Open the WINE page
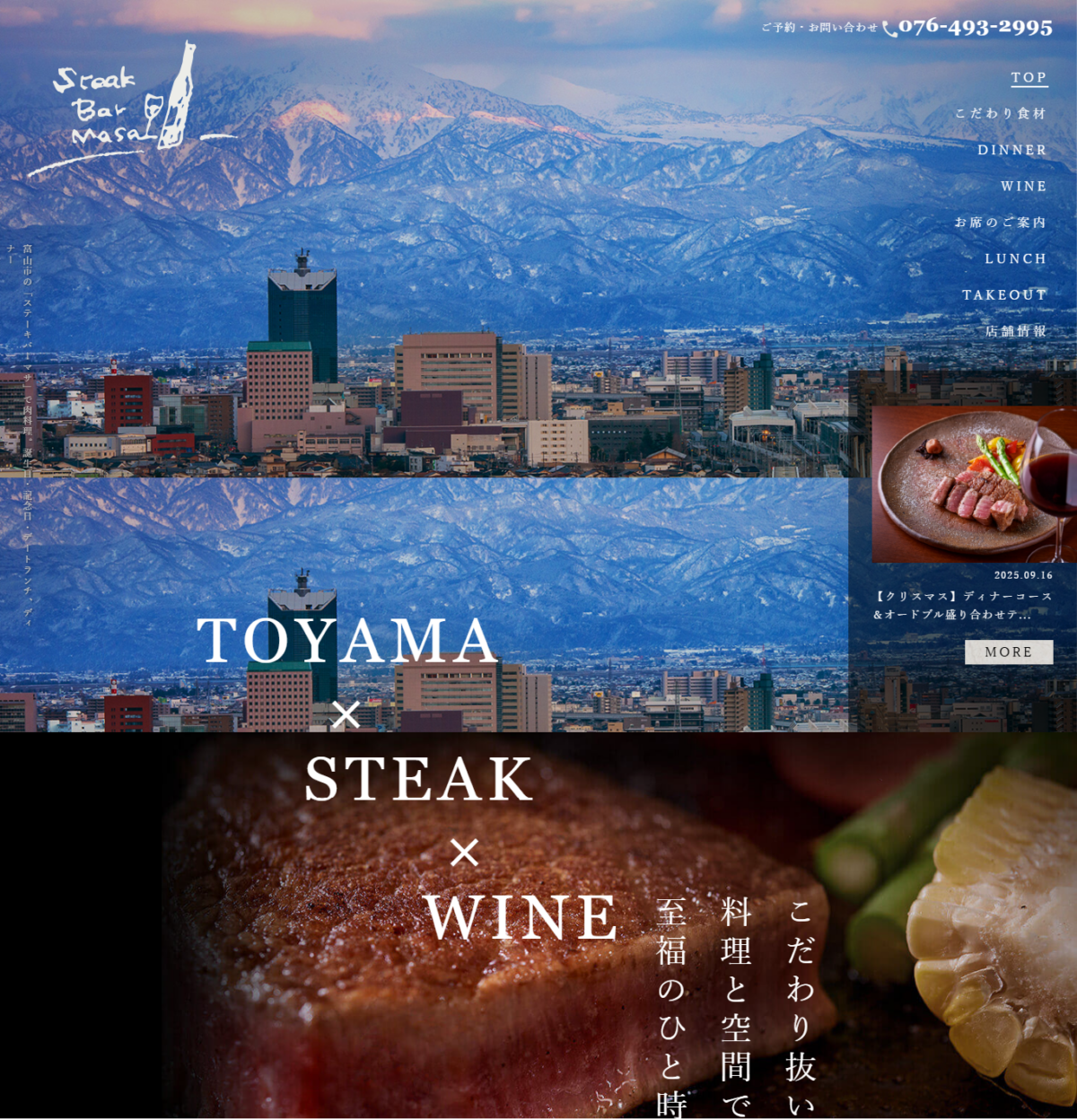 (x=1024, y=187)
